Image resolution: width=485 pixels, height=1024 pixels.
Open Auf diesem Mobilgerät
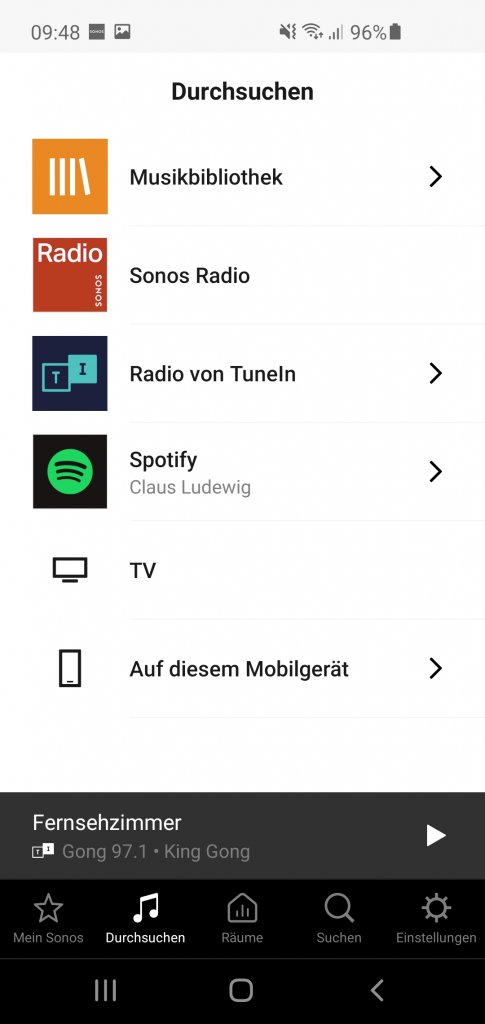pos(242,668)
